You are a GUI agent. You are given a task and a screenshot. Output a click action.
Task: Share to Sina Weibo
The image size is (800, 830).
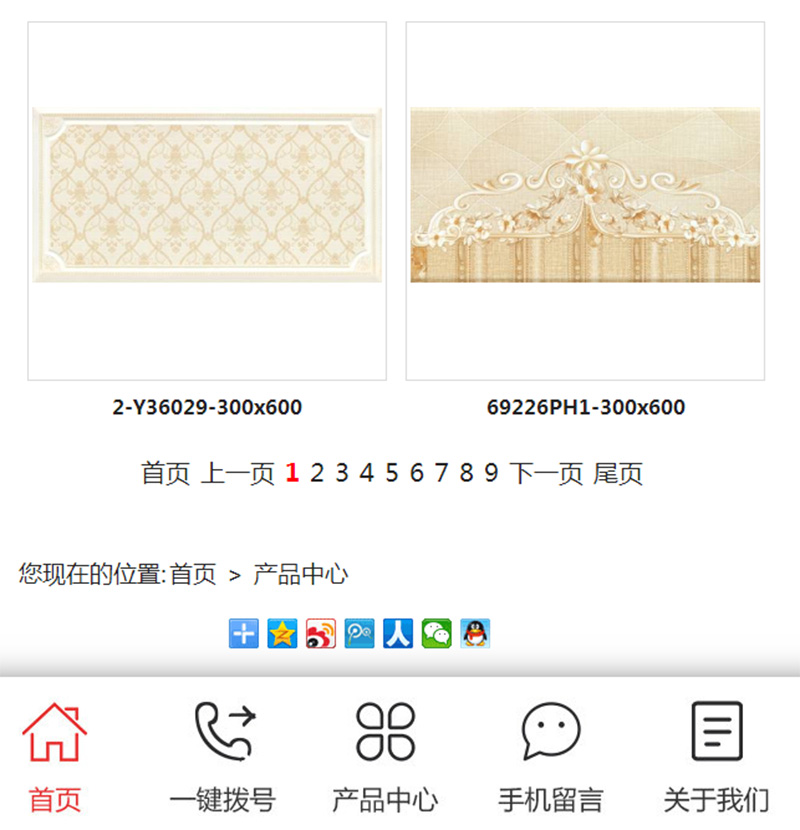(x=321, y=633)
